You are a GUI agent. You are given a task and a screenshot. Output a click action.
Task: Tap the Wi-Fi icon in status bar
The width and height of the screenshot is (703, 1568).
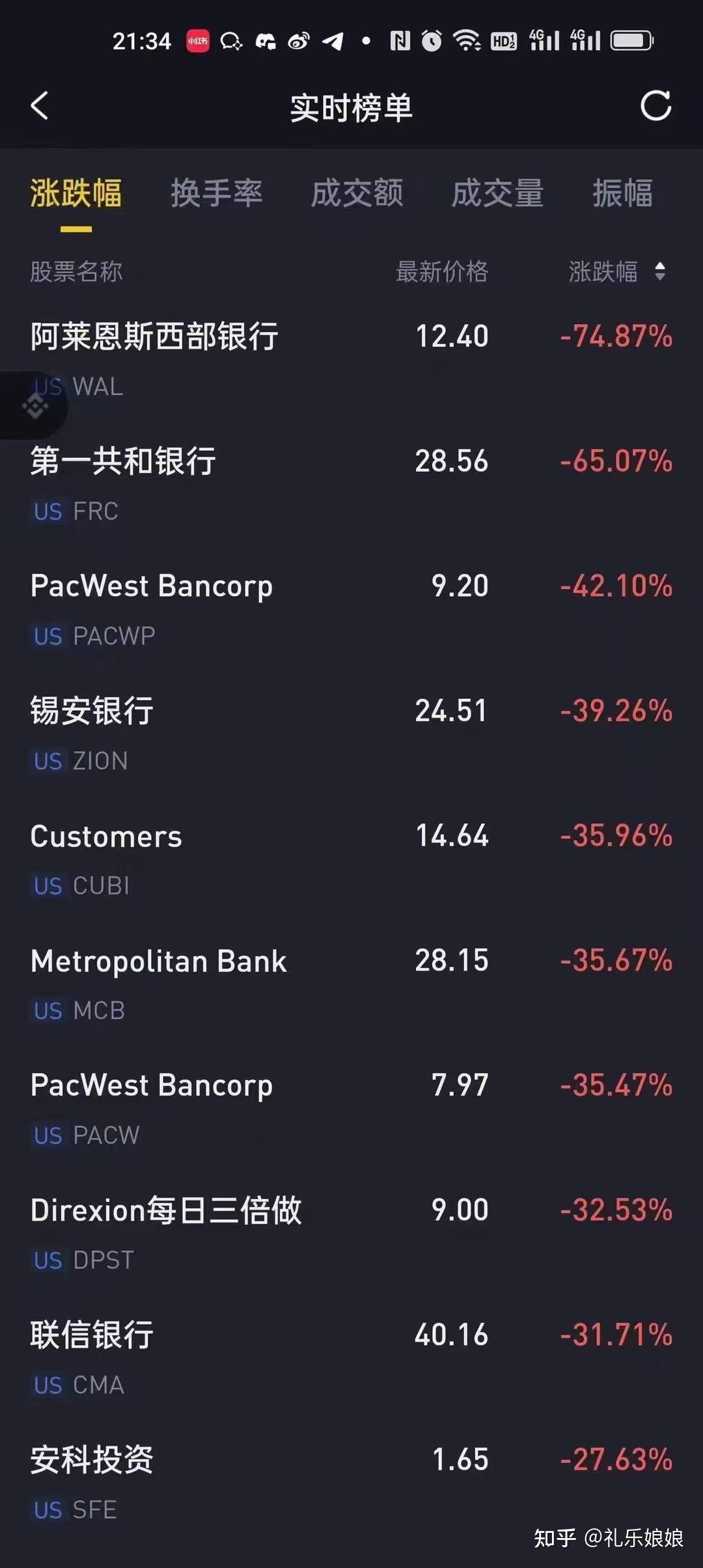[467, 40]
